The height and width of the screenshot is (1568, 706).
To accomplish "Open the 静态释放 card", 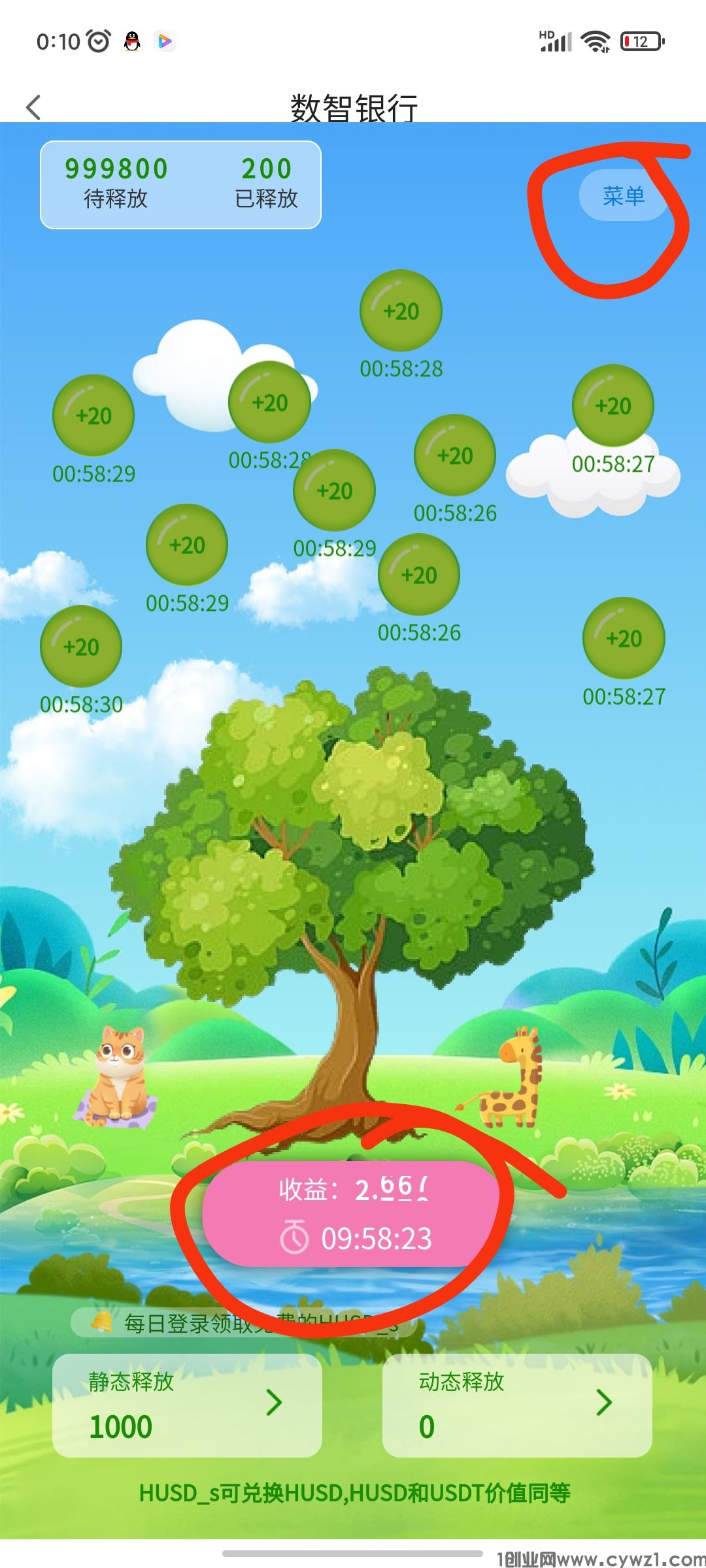I will pos(187,1405).
